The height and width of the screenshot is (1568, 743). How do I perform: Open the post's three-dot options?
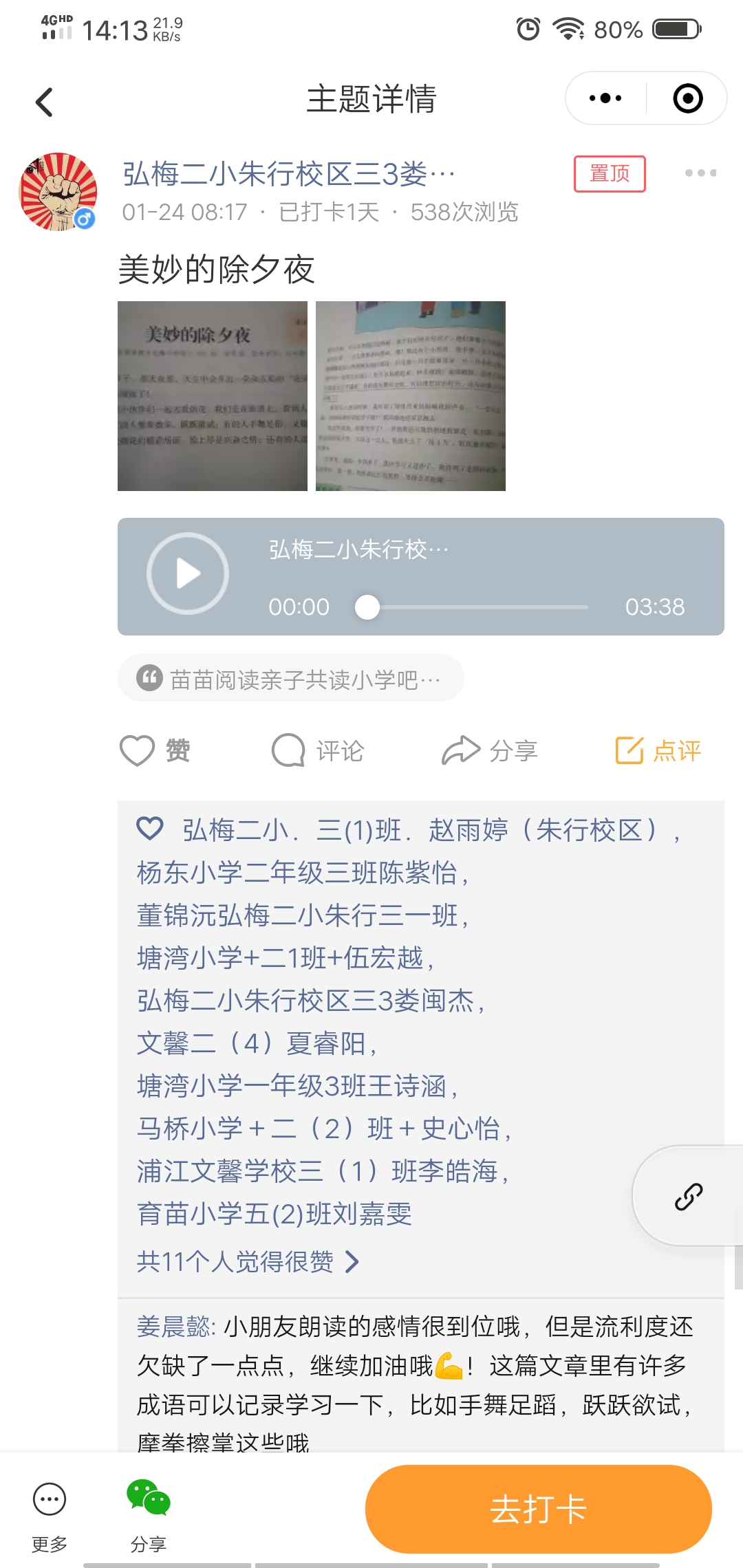tap(700, 173)
